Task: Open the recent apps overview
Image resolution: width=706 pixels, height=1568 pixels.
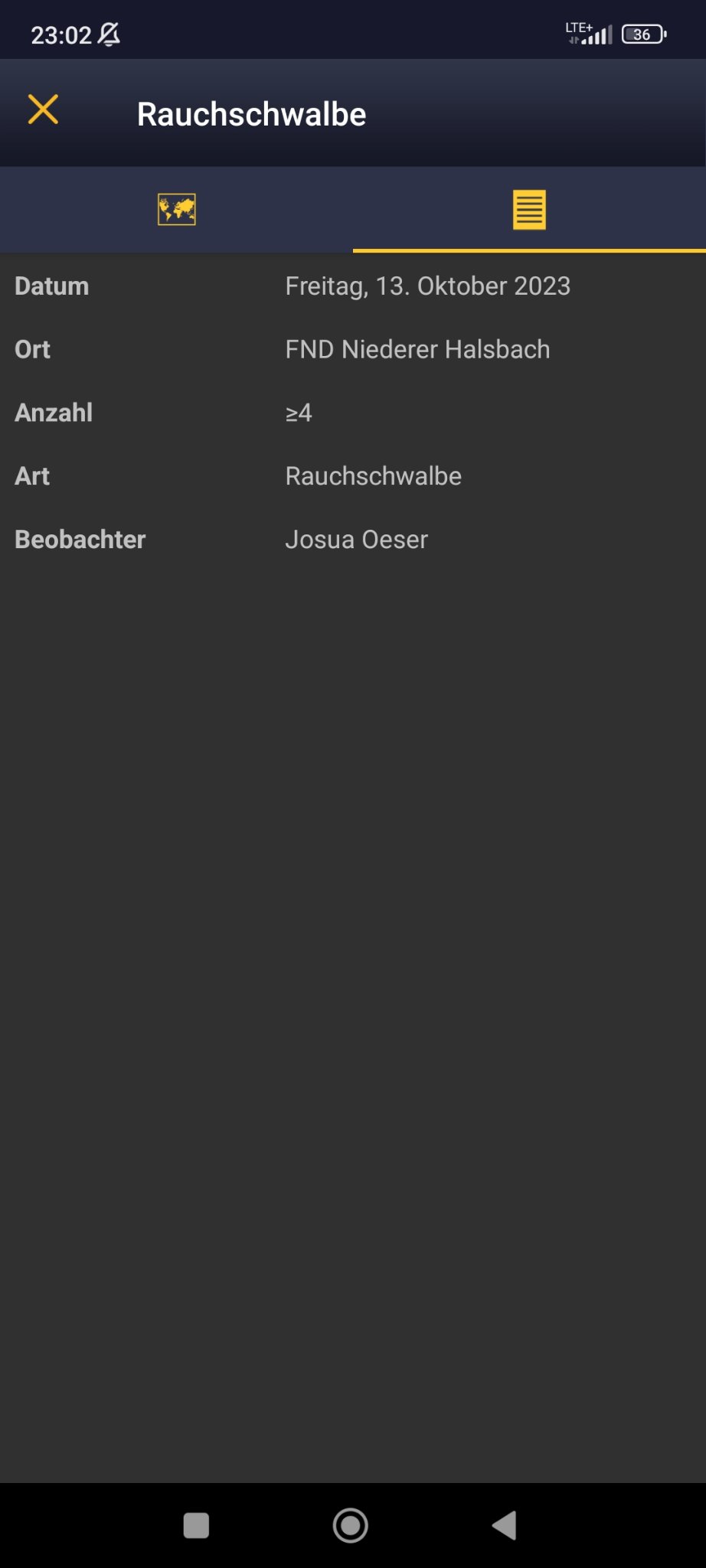Action: click(197, 1525)
